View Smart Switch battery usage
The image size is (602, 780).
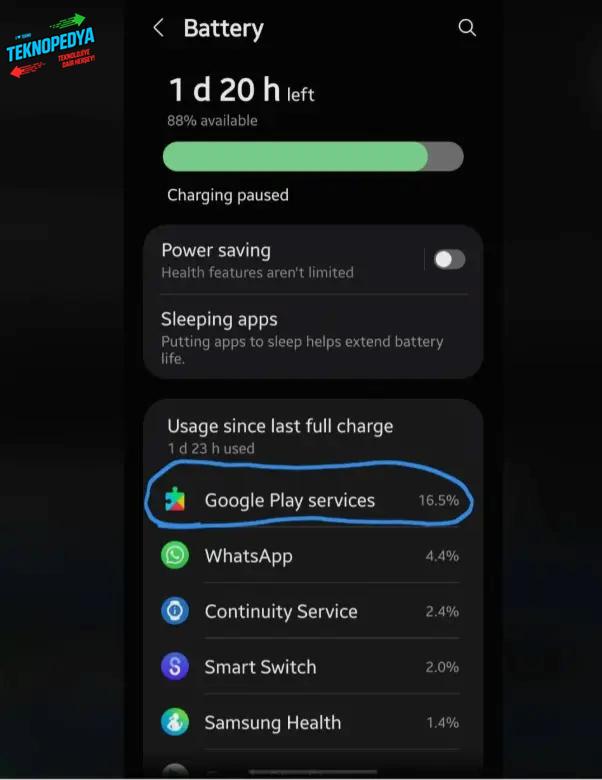coord(310,667)
